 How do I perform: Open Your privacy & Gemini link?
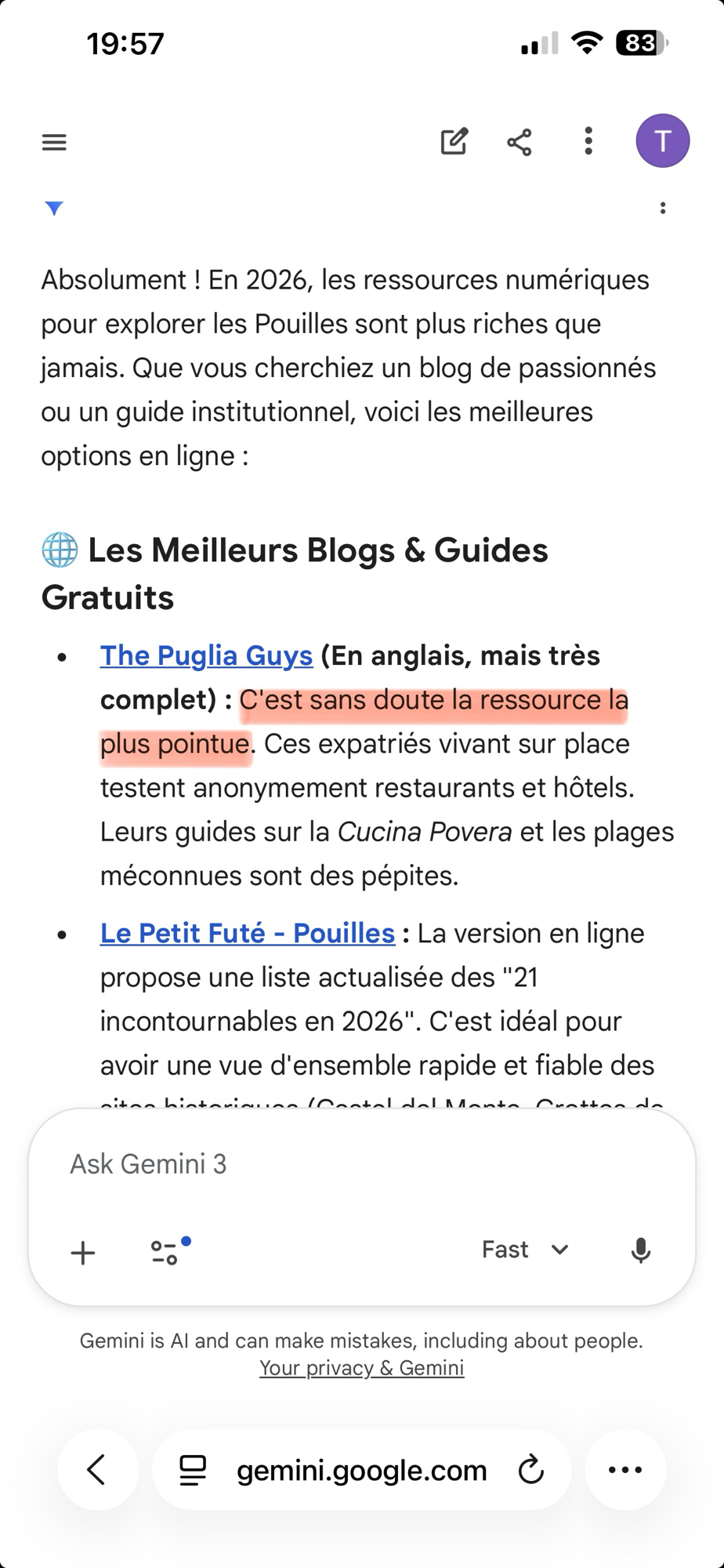(x=361, y=1368)
